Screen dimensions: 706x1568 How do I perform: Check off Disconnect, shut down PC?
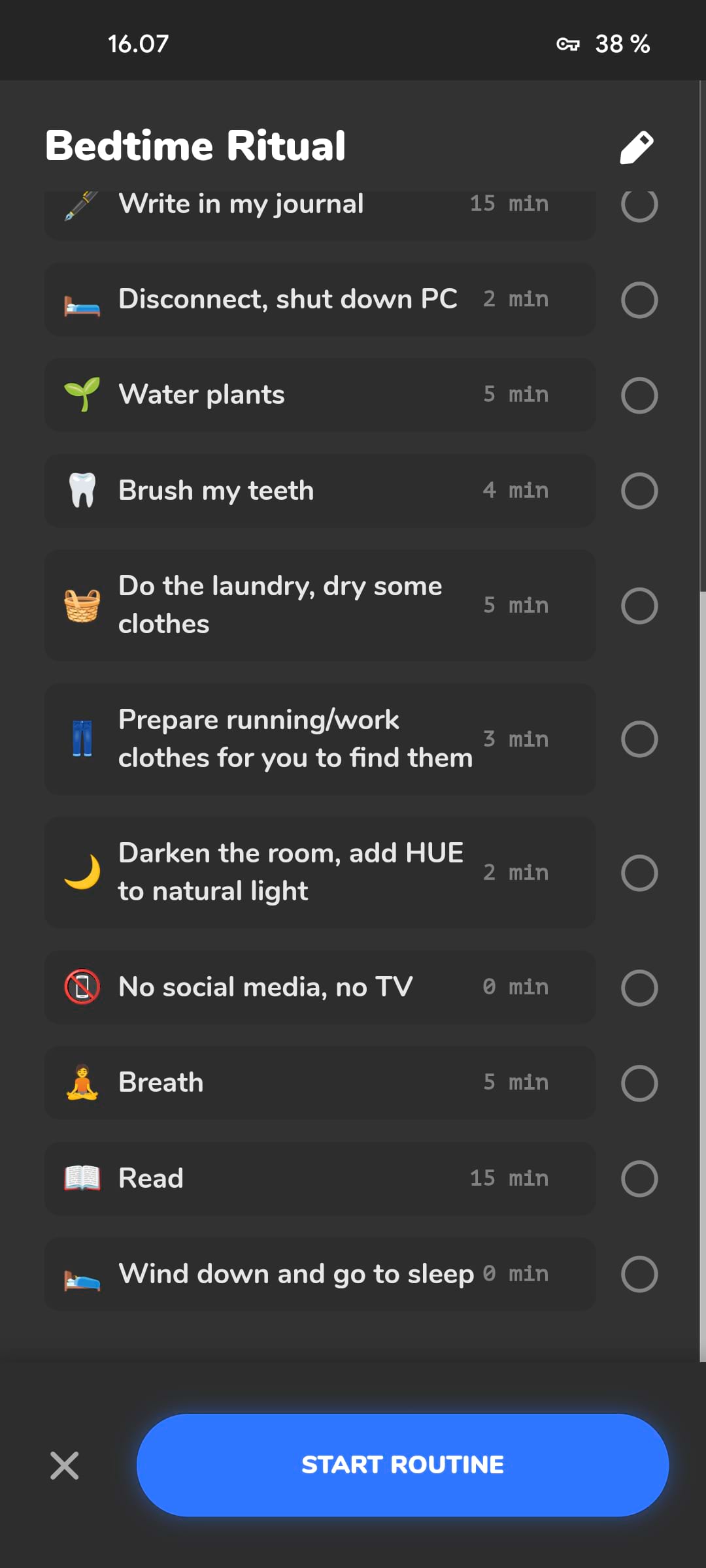(x=639, y=300)
